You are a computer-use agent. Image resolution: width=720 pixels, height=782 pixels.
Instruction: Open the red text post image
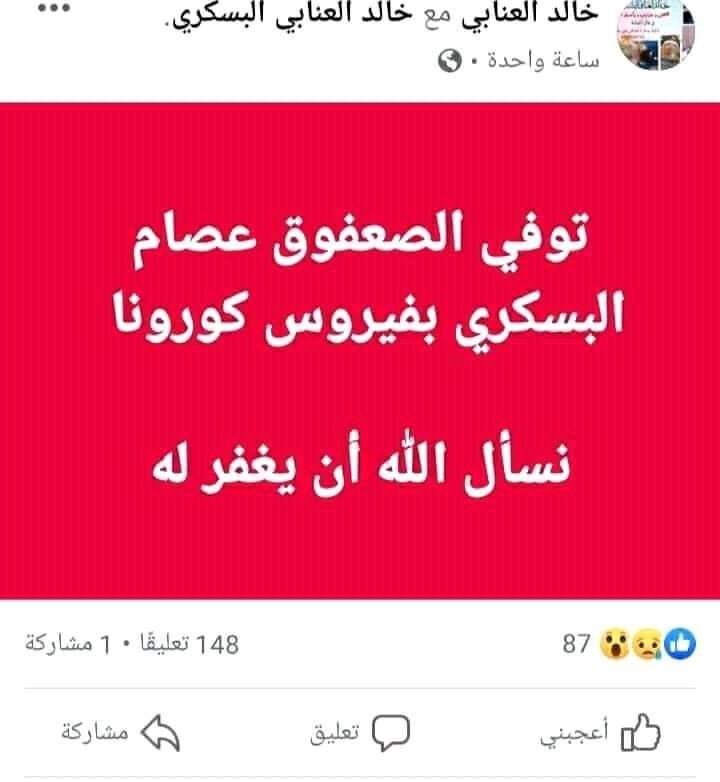click(x=360, y=350)
